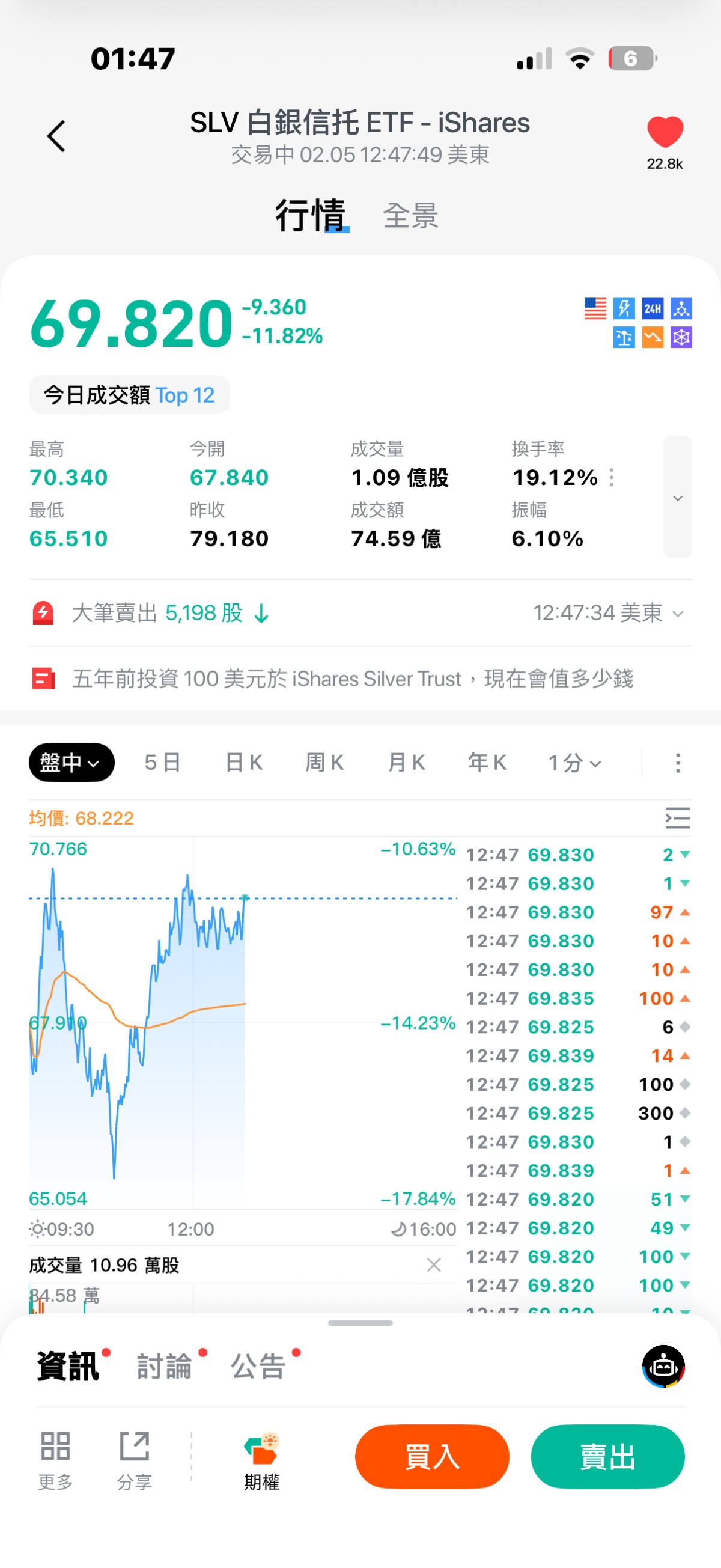Switch to the 月K chart
Screen dimensions: 721x1568
pos(406,762)
